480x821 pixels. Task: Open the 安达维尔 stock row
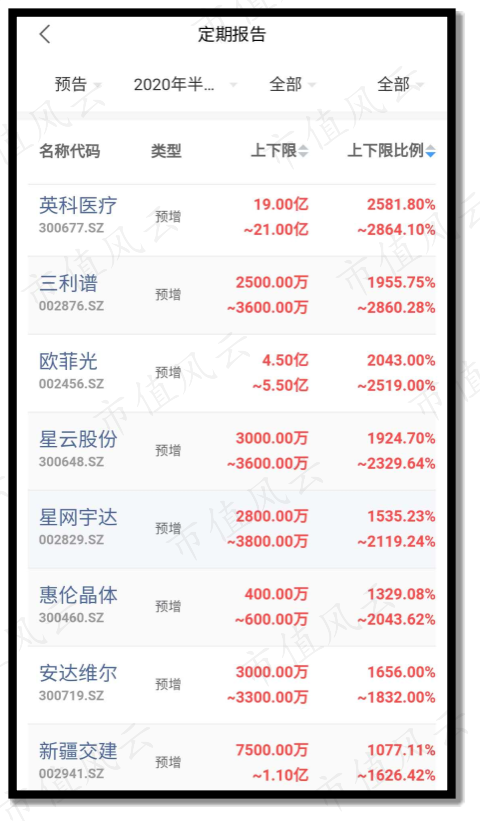click(x=232, y=685)
